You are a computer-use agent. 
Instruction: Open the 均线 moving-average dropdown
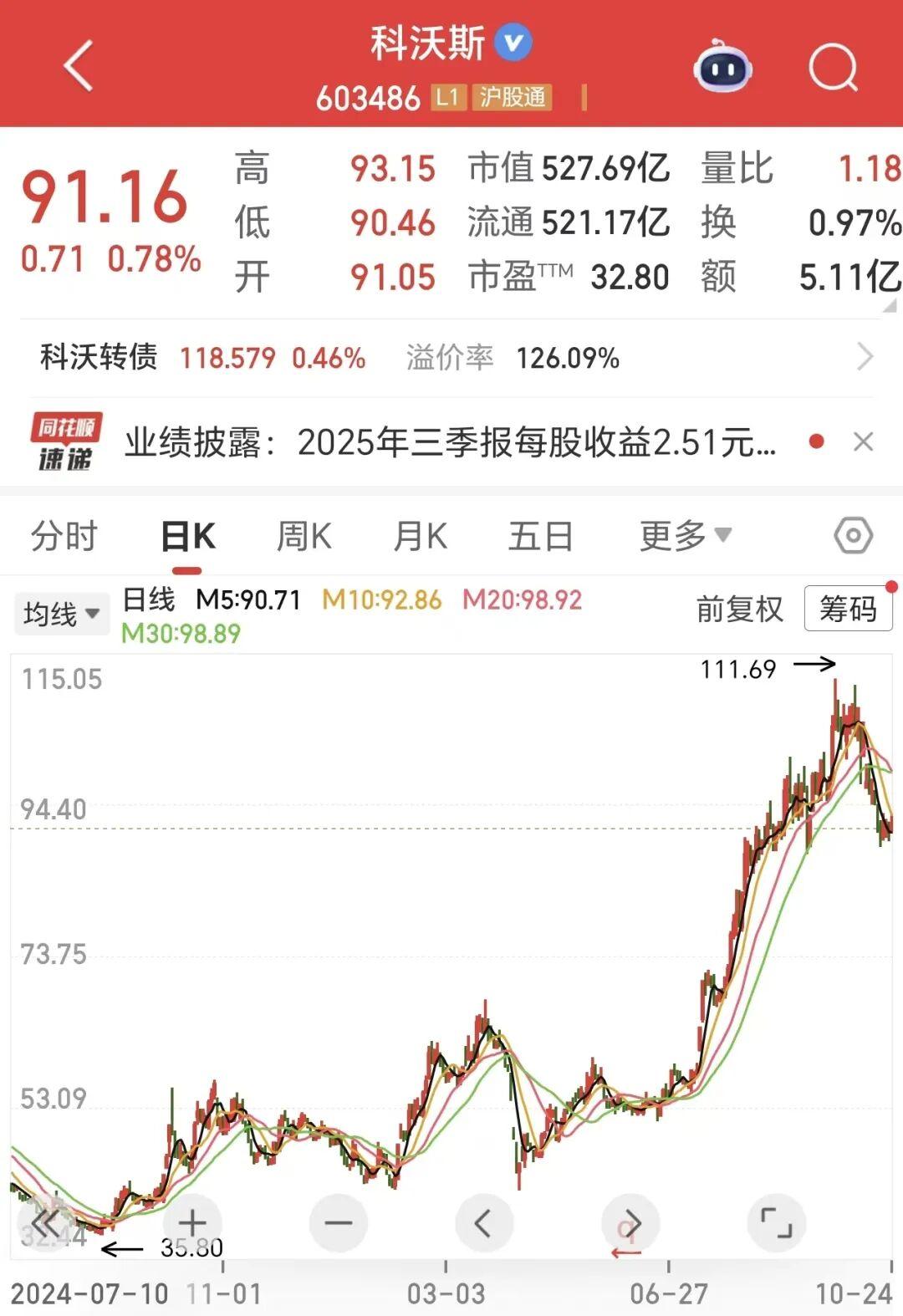click(x=62, y=612)
